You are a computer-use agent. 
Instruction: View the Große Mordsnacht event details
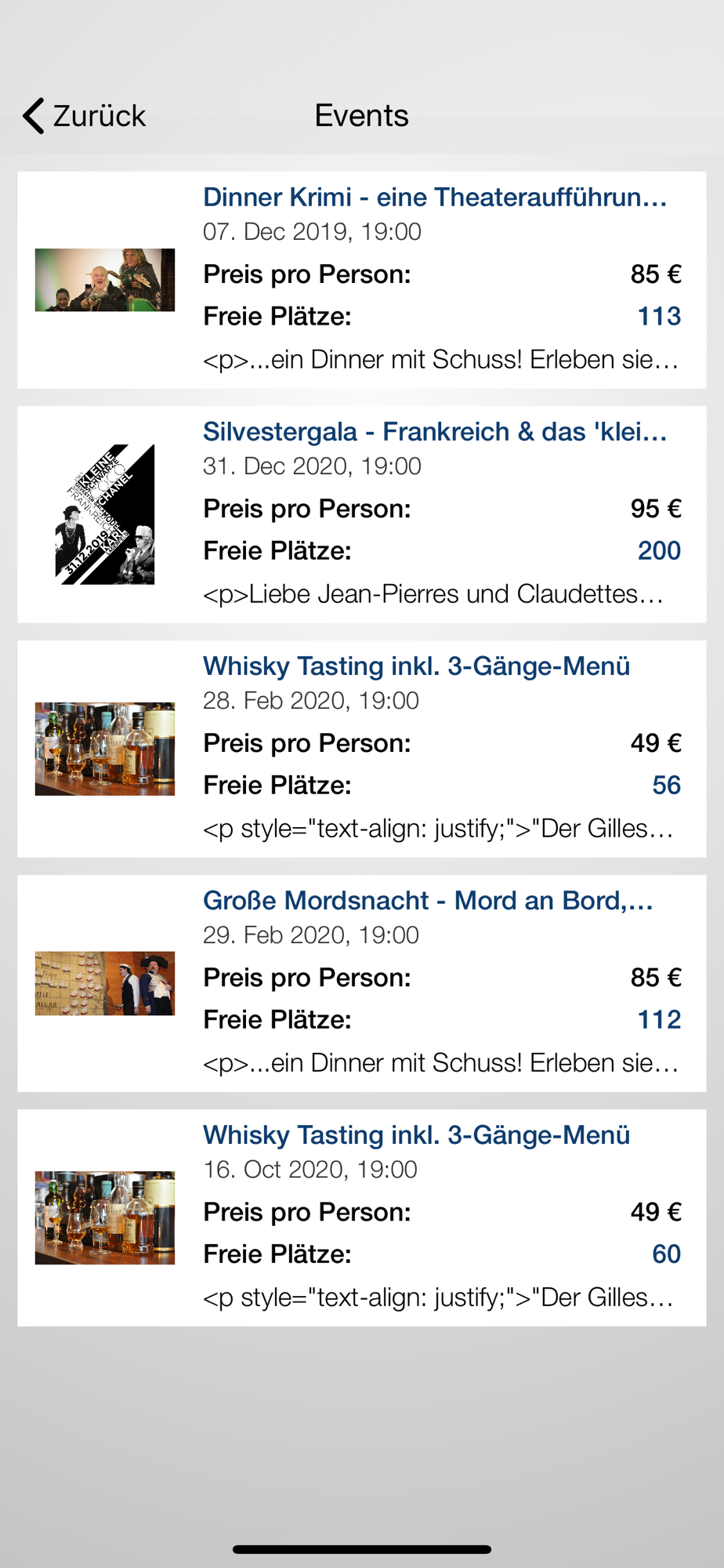tap(361, 983)
